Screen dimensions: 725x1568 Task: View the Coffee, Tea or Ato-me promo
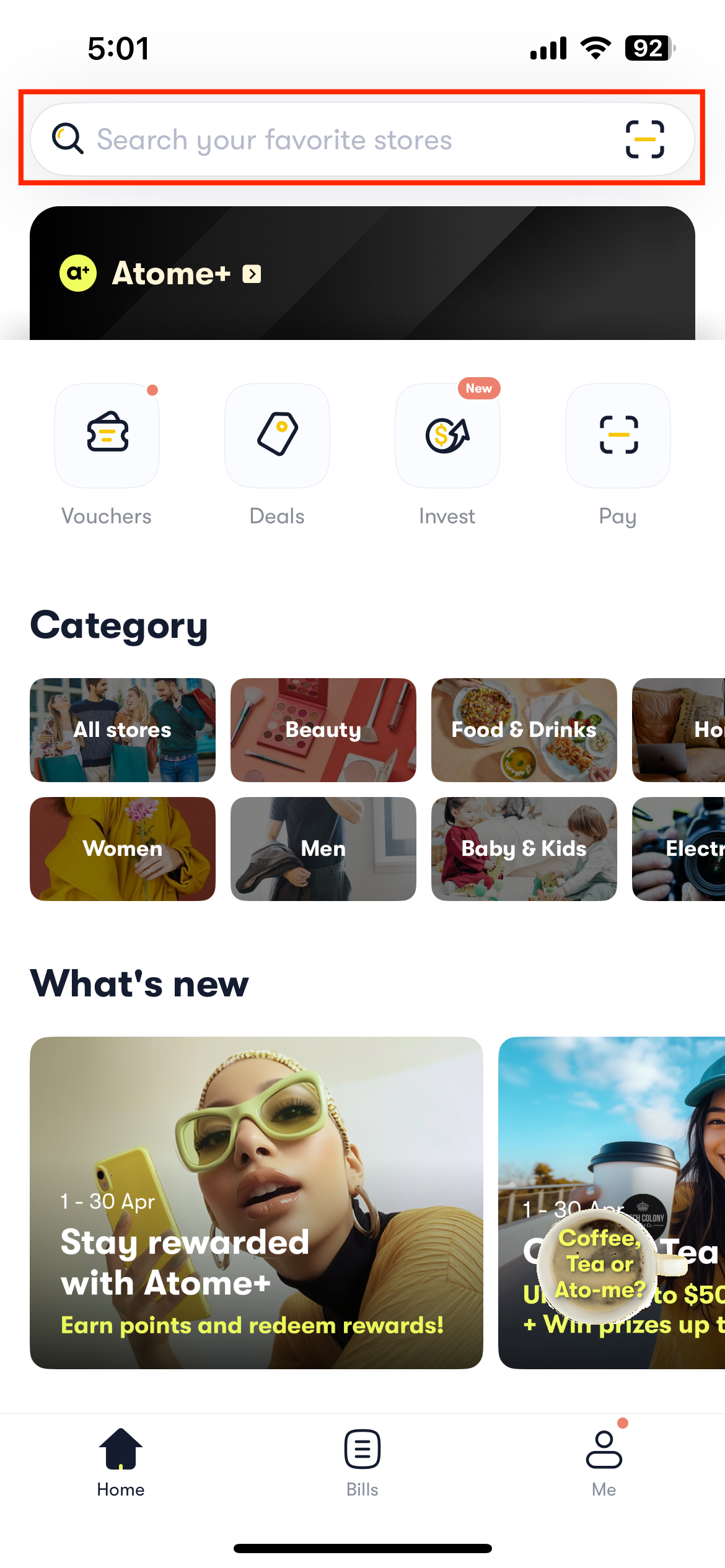point(612,1203)
